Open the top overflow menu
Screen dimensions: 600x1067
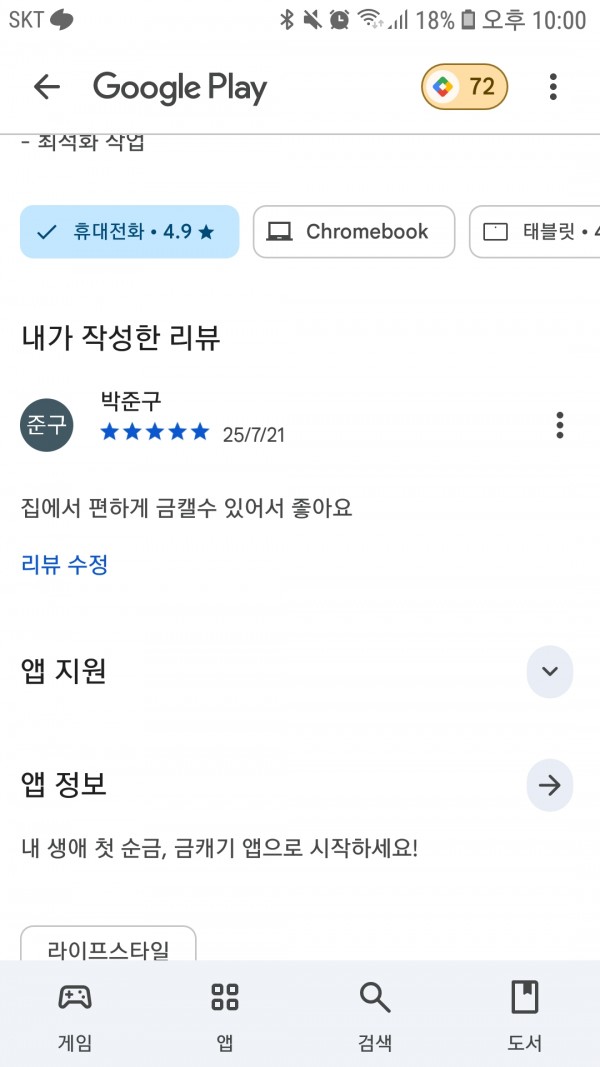click(x=553, y=87)
